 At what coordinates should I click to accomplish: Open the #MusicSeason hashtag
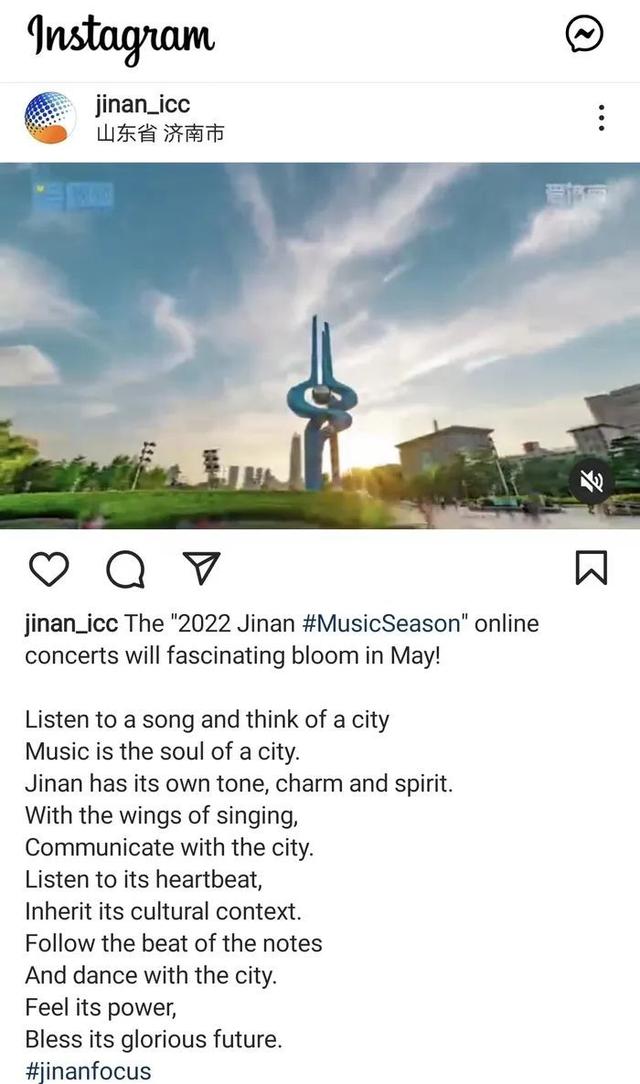pos(379,623)
